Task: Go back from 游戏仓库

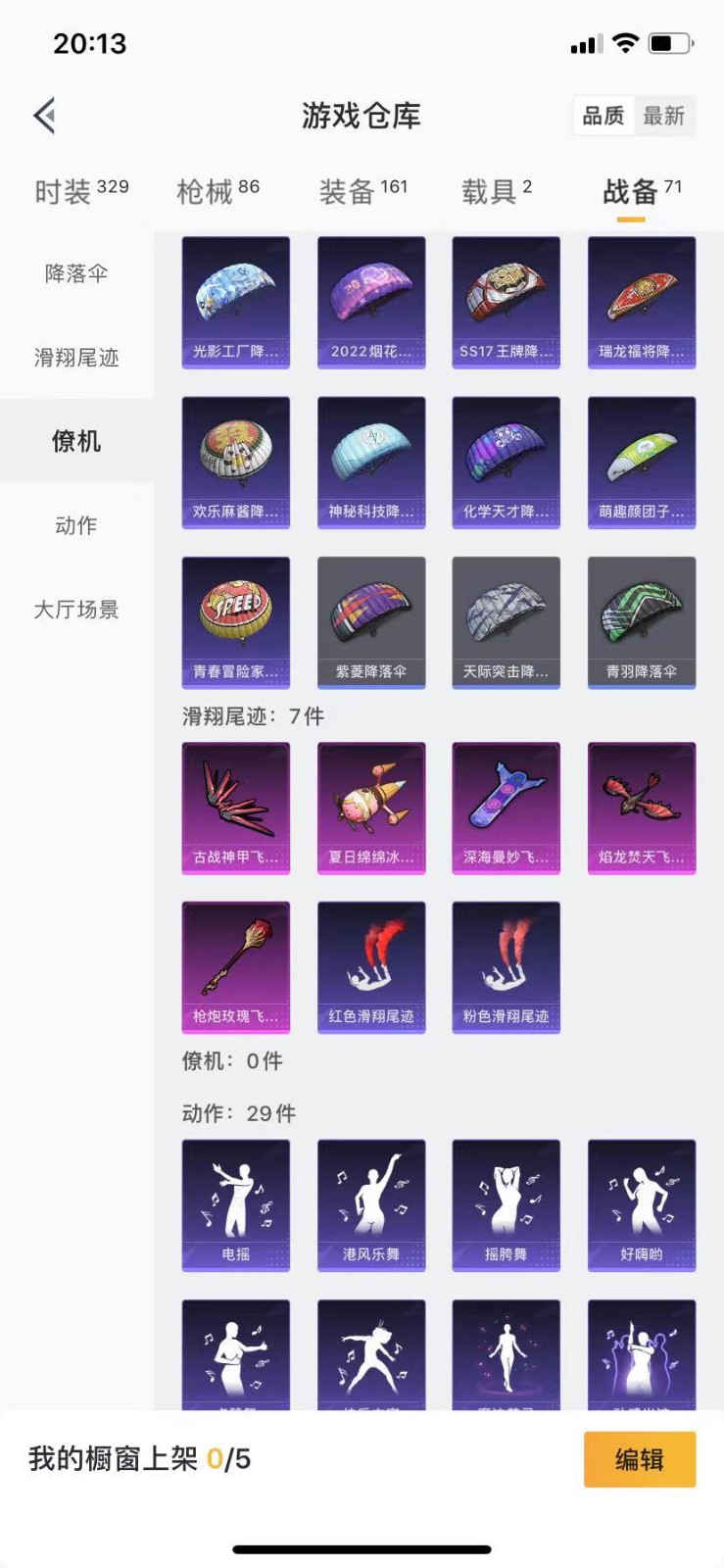Action: 45,116
